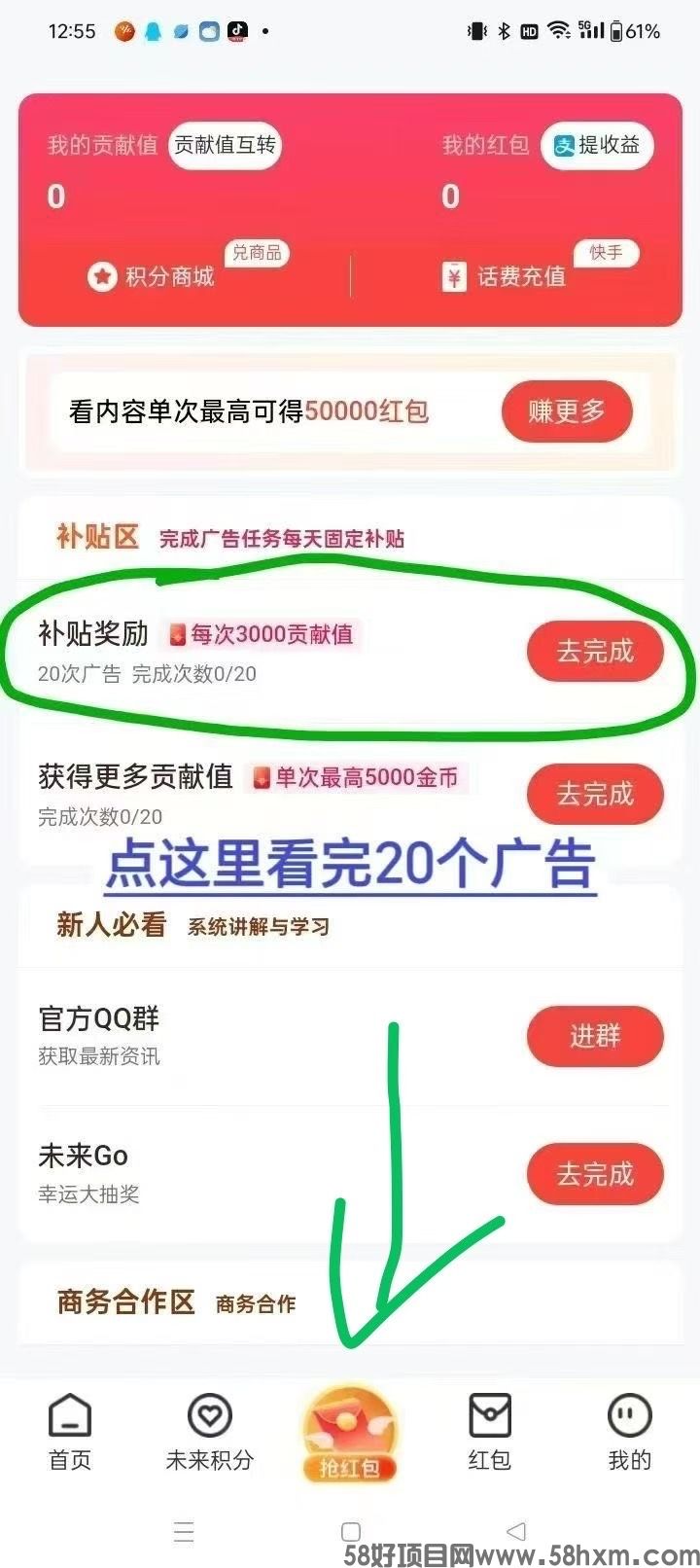Tap 去完成 next to 获得更多贡献值
This screenshot has width=700, height=1568.
pyautogui.click(x=595, y=795)
